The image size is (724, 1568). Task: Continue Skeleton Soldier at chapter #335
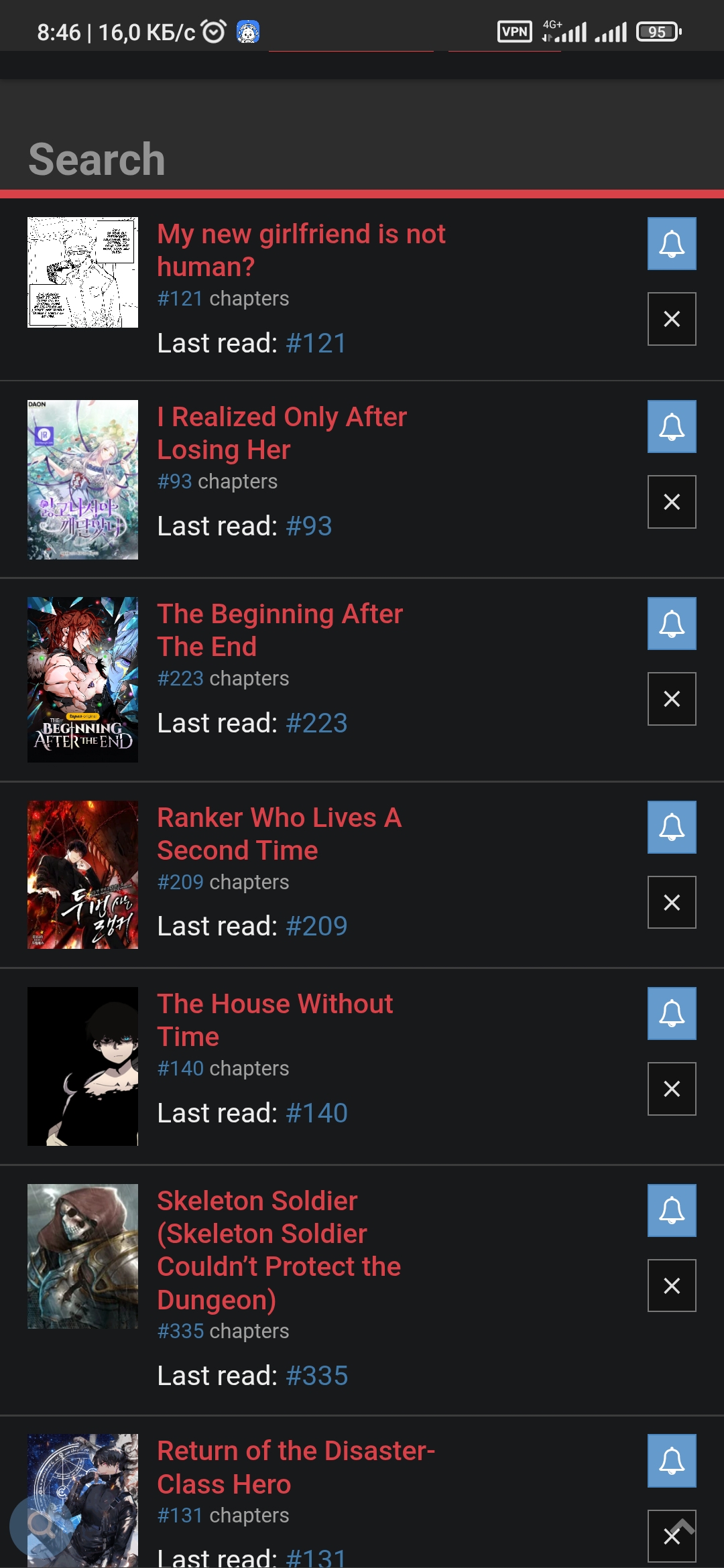(x=316, y=1376)
